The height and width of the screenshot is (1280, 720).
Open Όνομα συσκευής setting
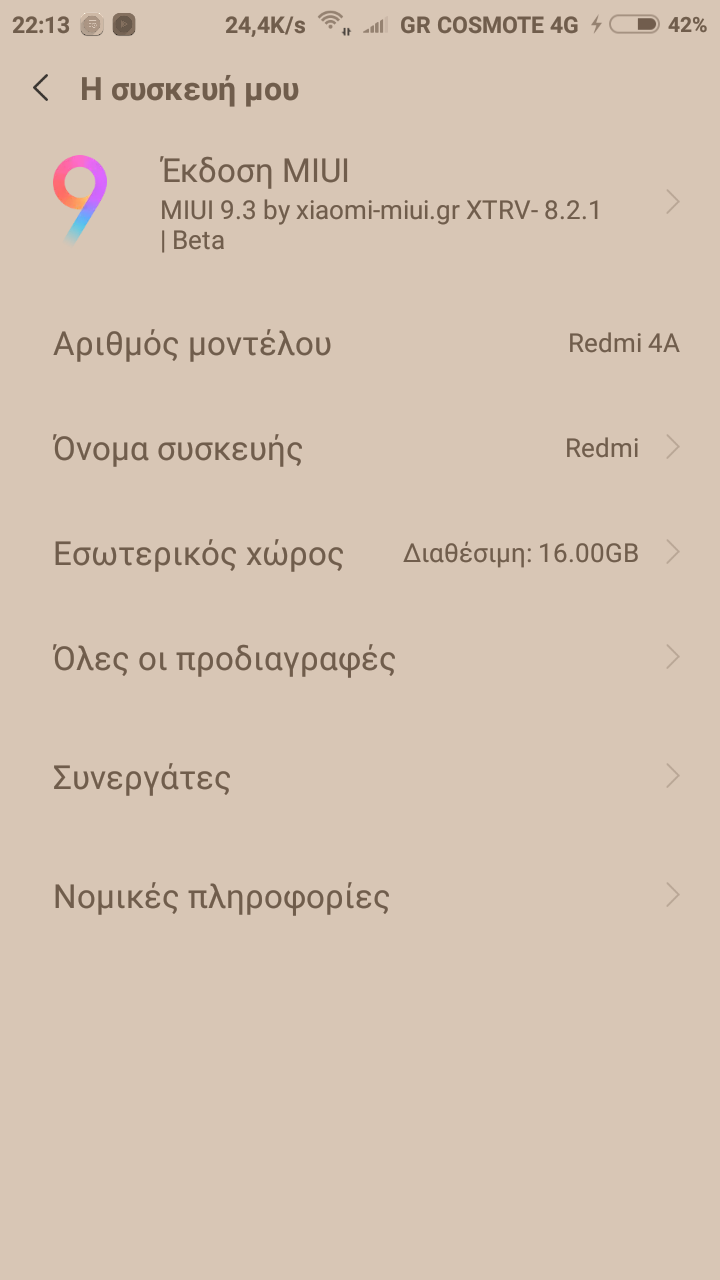click(x=360, y=448)
